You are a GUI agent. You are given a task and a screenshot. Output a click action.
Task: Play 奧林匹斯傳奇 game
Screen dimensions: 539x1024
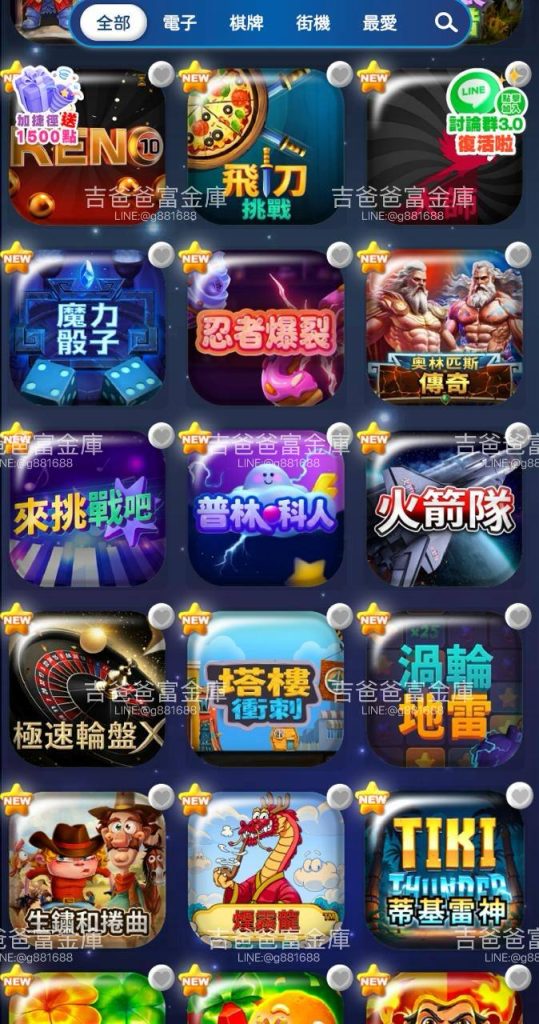pos(444,327)
